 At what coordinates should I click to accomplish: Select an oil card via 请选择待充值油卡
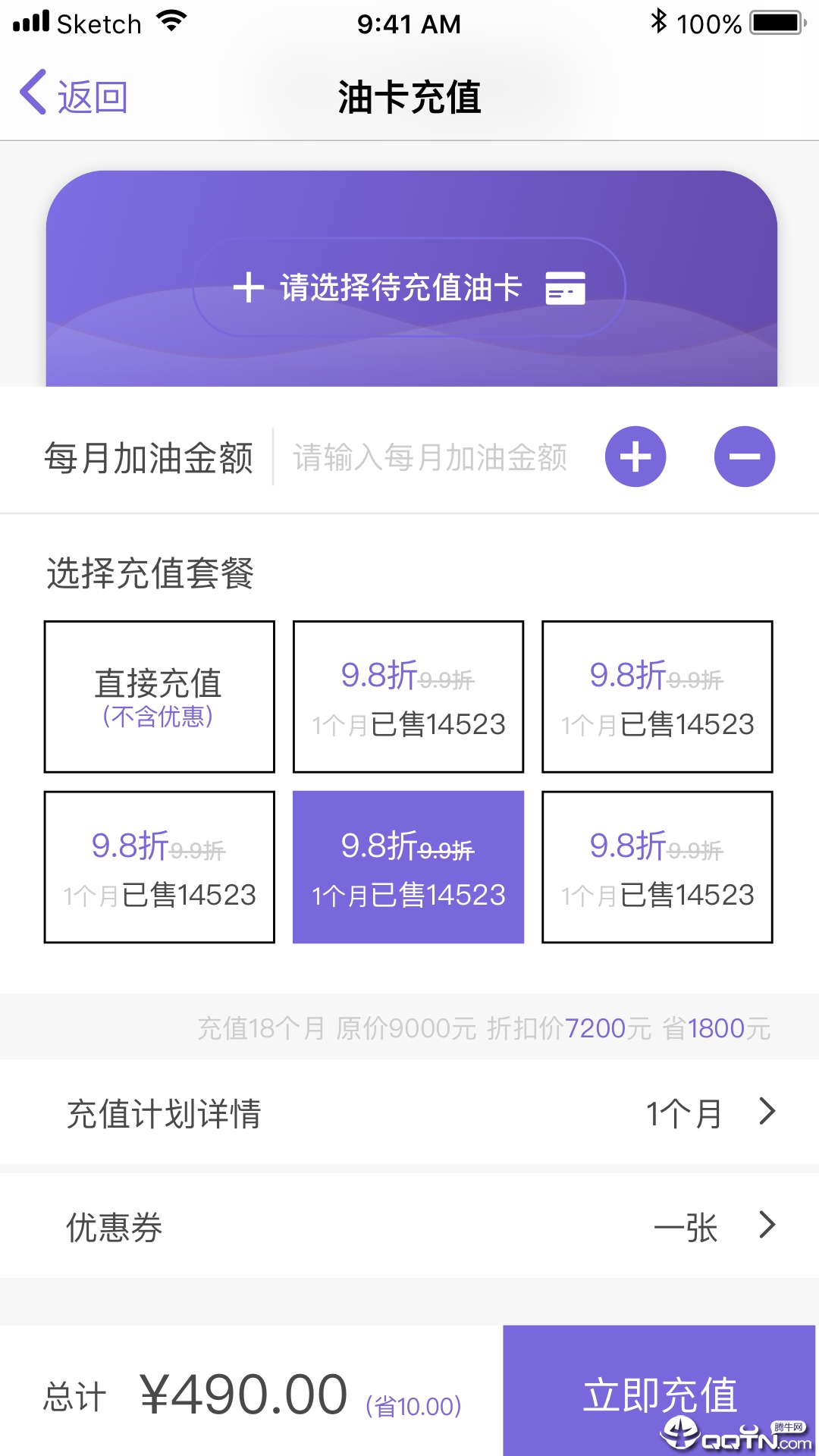click(409, 287)
